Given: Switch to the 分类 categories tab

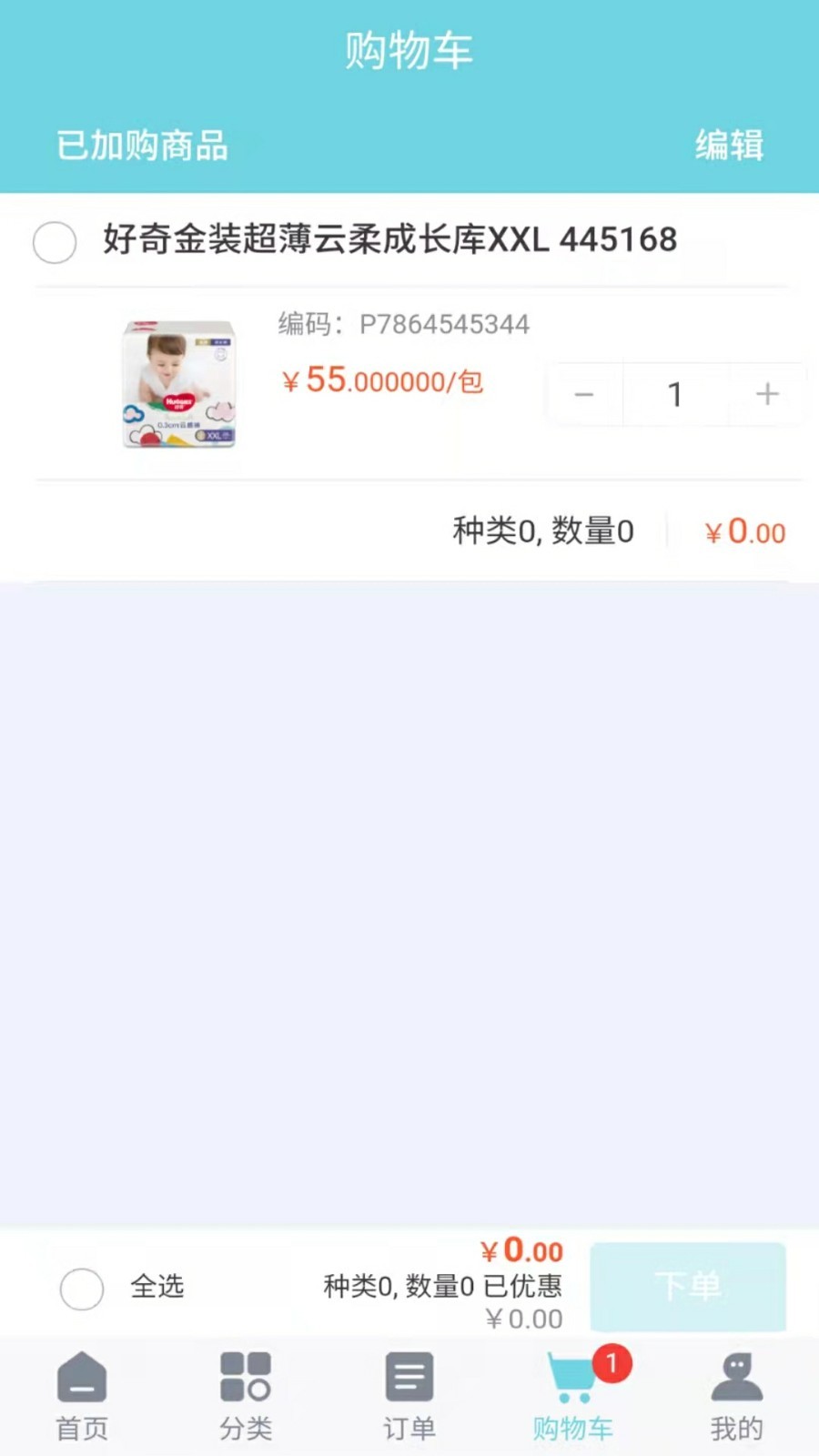Looking at the screenshot, I should click(x=246, y=1396).
